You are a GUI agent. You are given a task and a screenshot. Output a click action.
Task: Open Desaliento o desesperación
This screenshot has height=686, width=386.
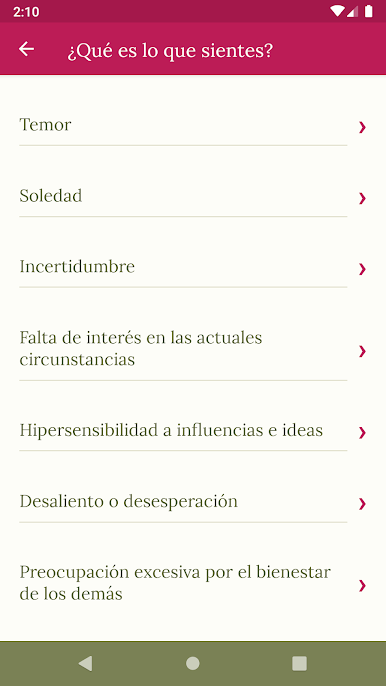[193, 502]
